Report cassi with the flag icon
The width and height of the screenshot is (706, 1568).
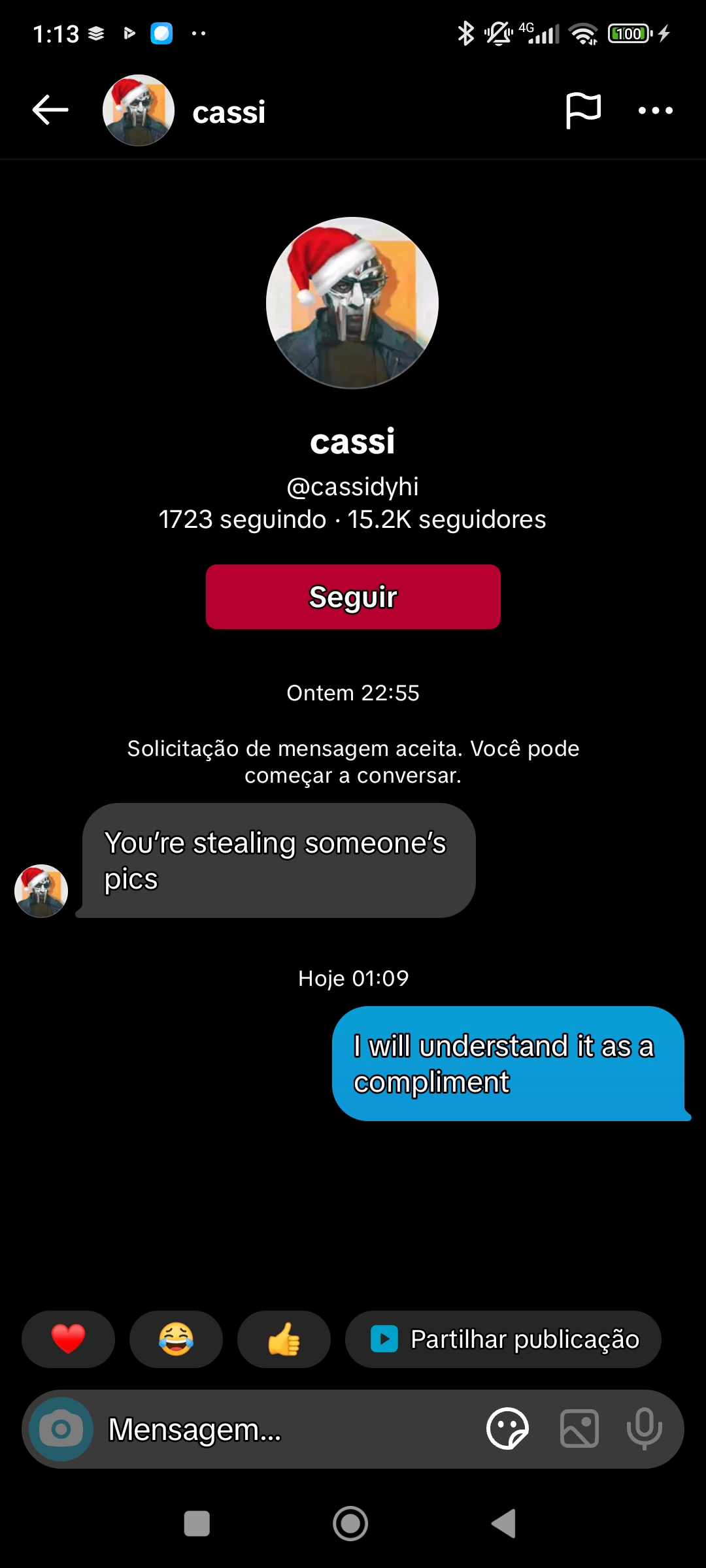tap(582, 110)
